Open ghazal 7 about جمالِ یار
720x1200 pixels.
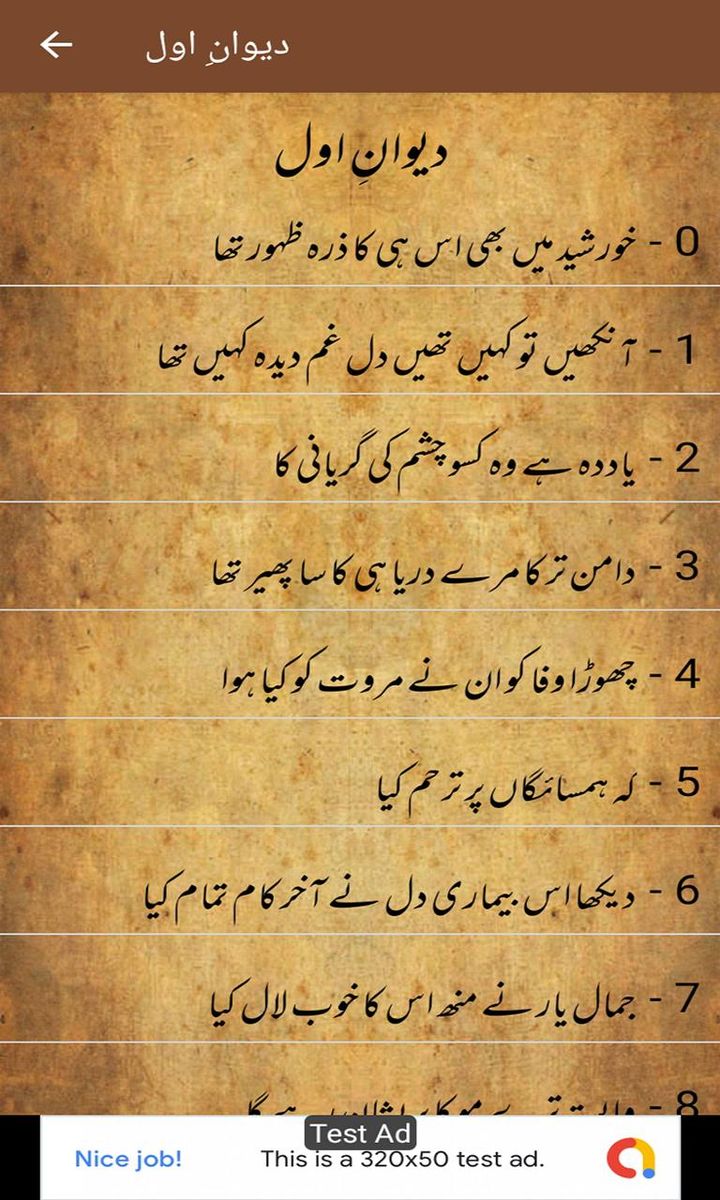pos(440,998)
